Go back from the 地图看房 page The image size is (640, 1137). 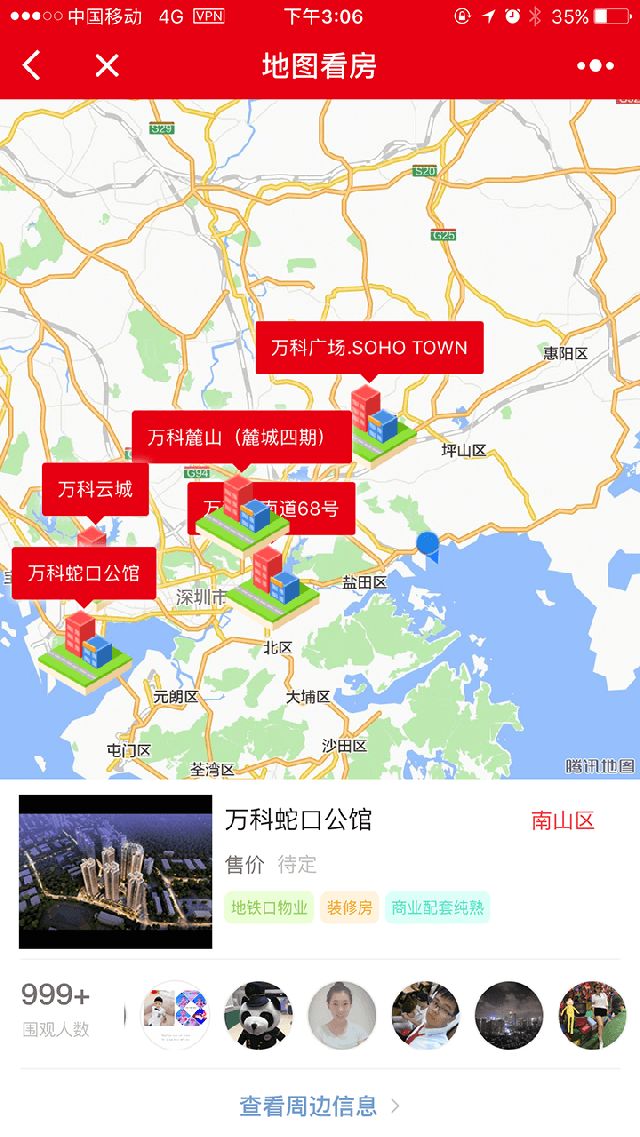32,66
